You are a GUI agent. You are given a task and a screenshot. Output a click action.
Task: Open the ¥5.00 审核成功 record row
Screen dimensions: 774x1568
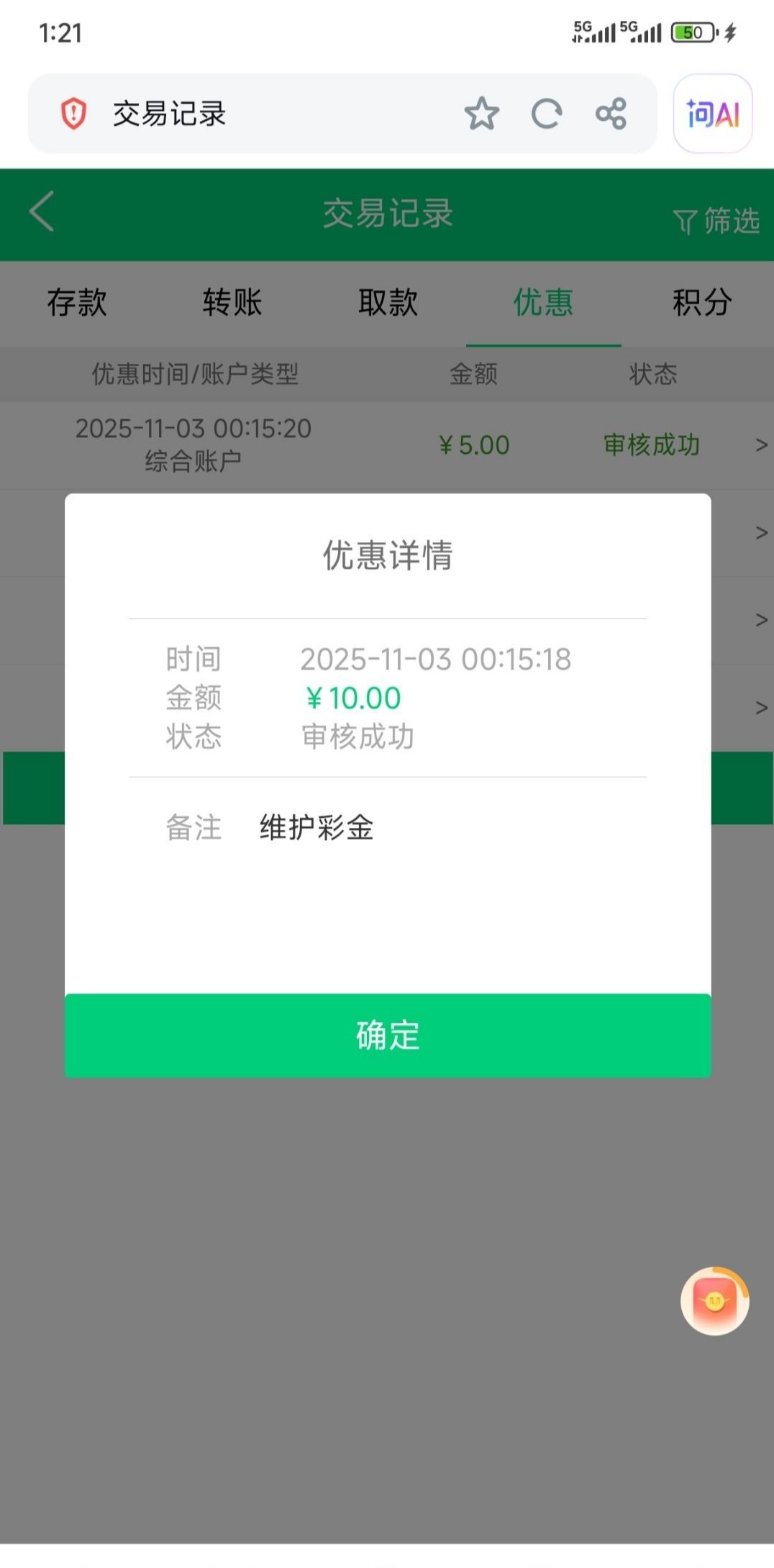pos(387,445)
